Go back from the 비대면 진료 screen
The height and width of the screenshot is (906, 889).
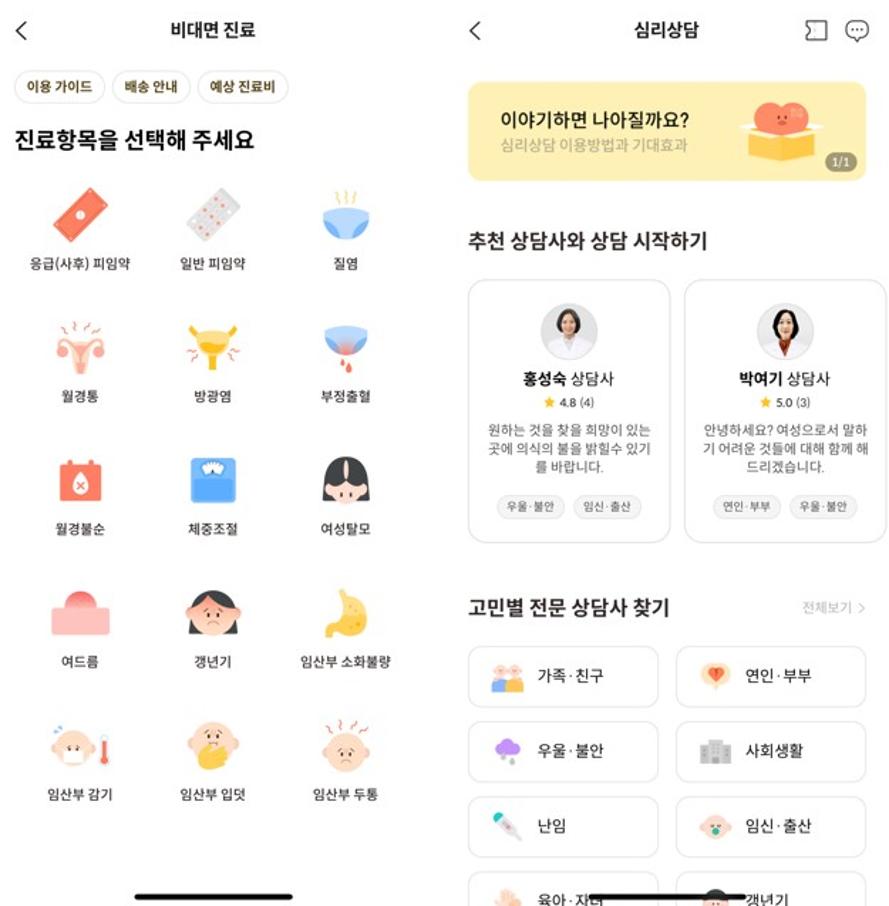coord(22,31)
